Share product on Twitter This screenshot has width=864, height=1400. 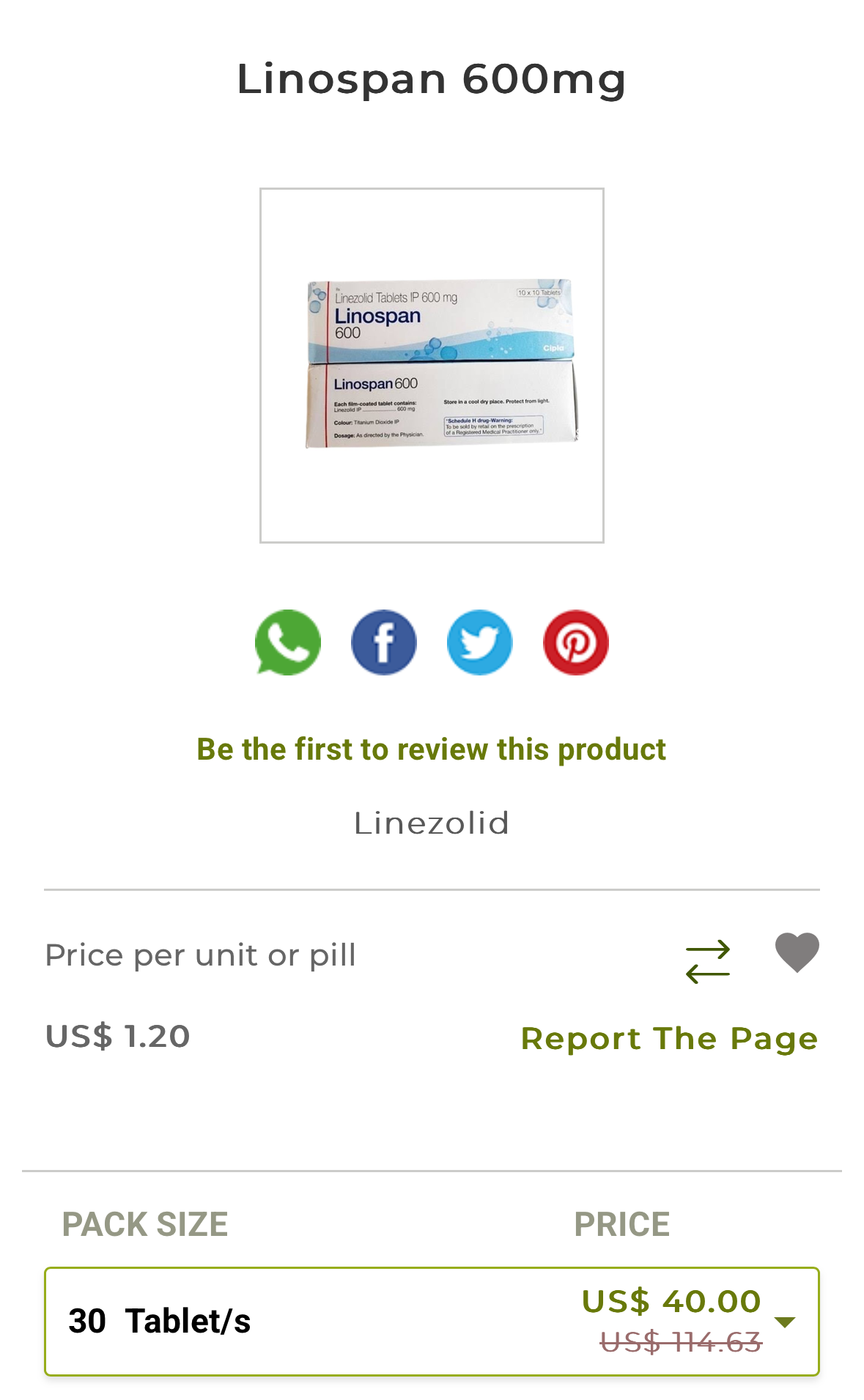coord(479,642)
